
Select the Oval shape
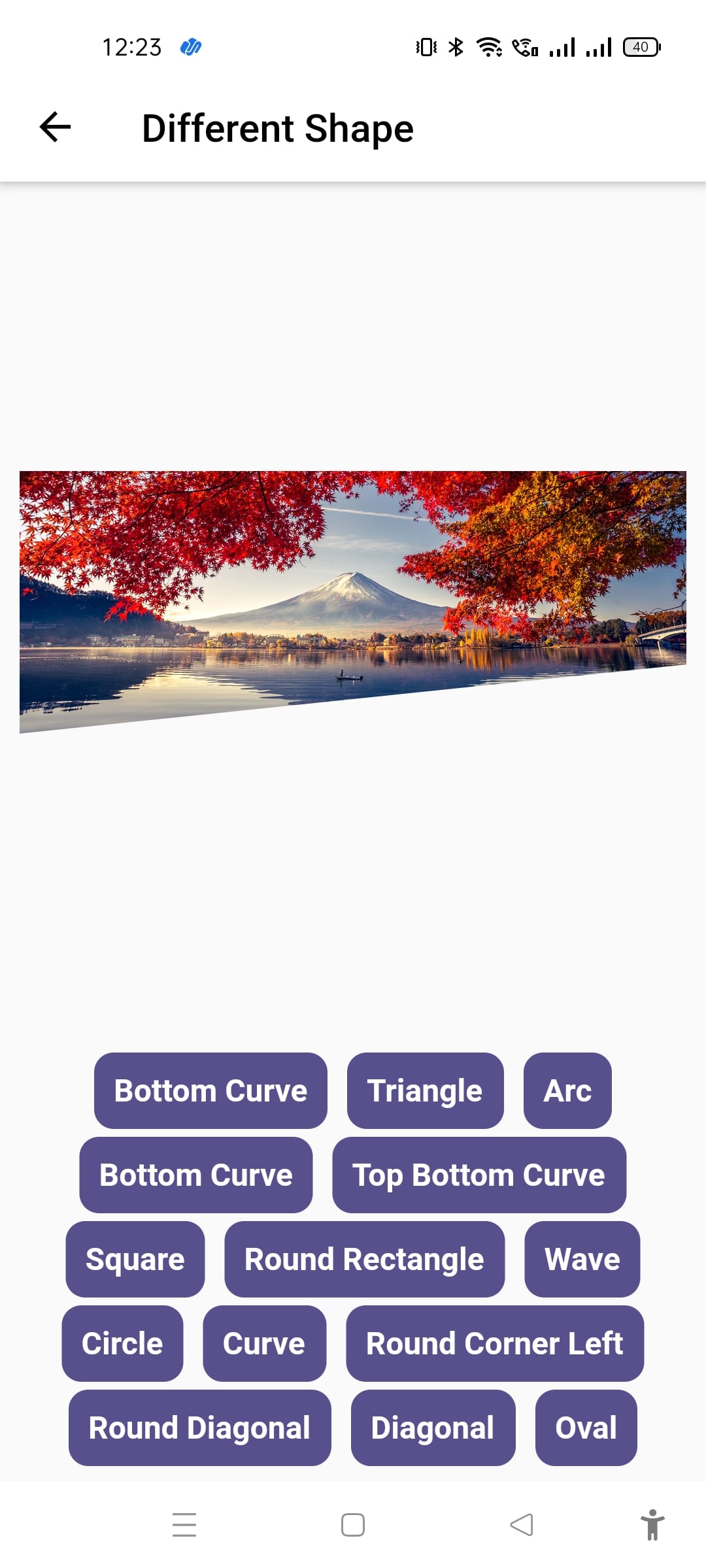coord(586,1428)
